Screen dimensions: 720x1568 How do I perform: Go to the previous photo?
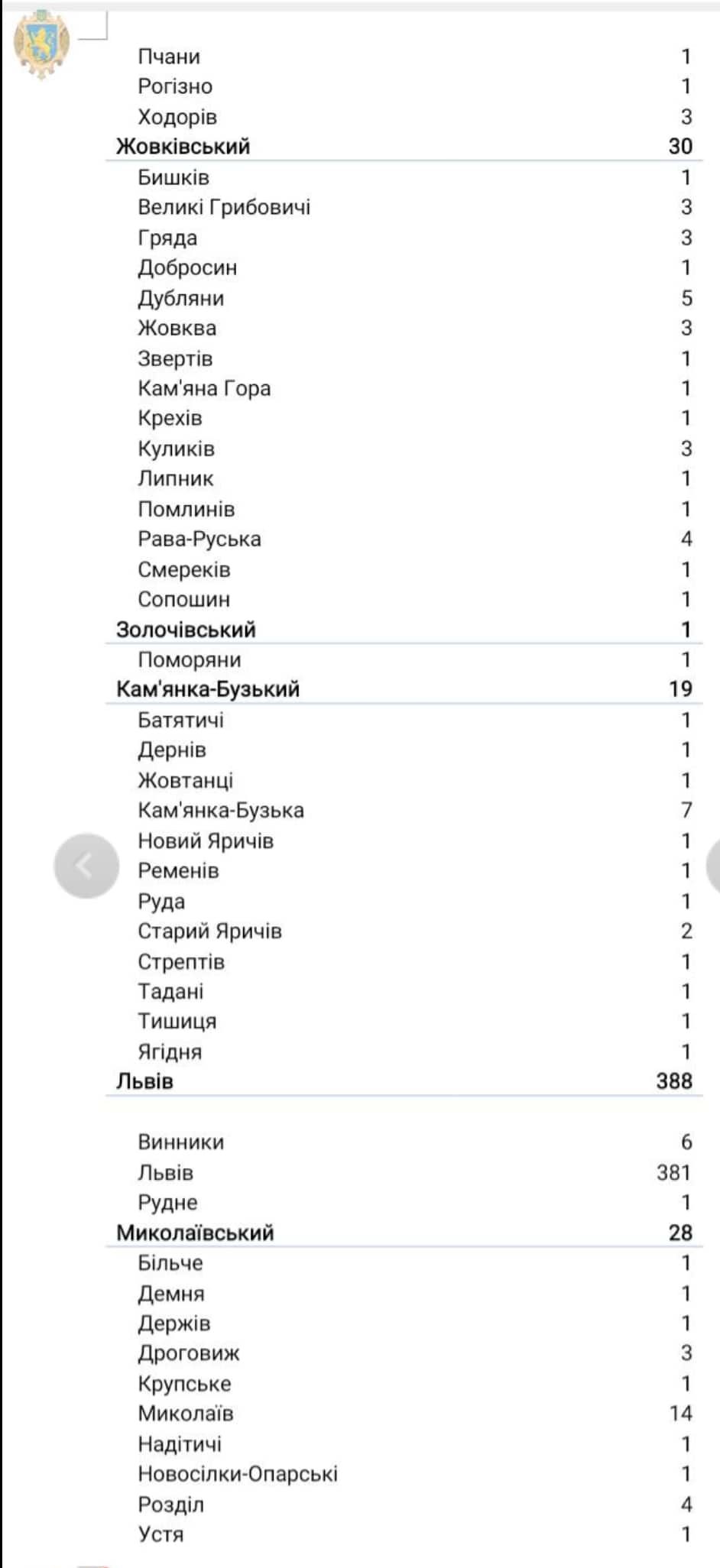click(86, 865)
